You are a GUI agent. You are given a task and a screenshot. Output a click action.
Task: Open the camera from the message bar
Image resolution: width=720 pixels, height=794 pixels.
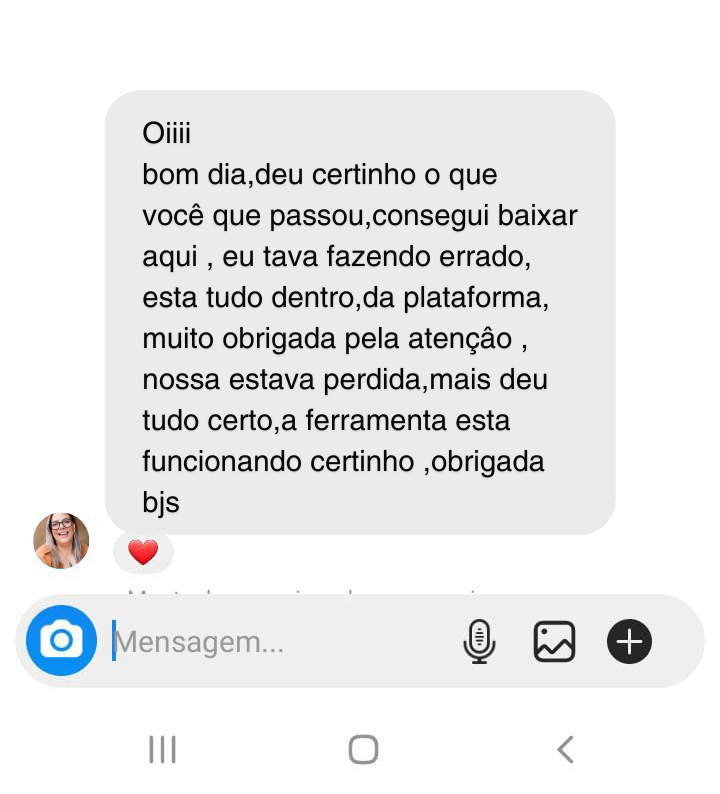61,641
